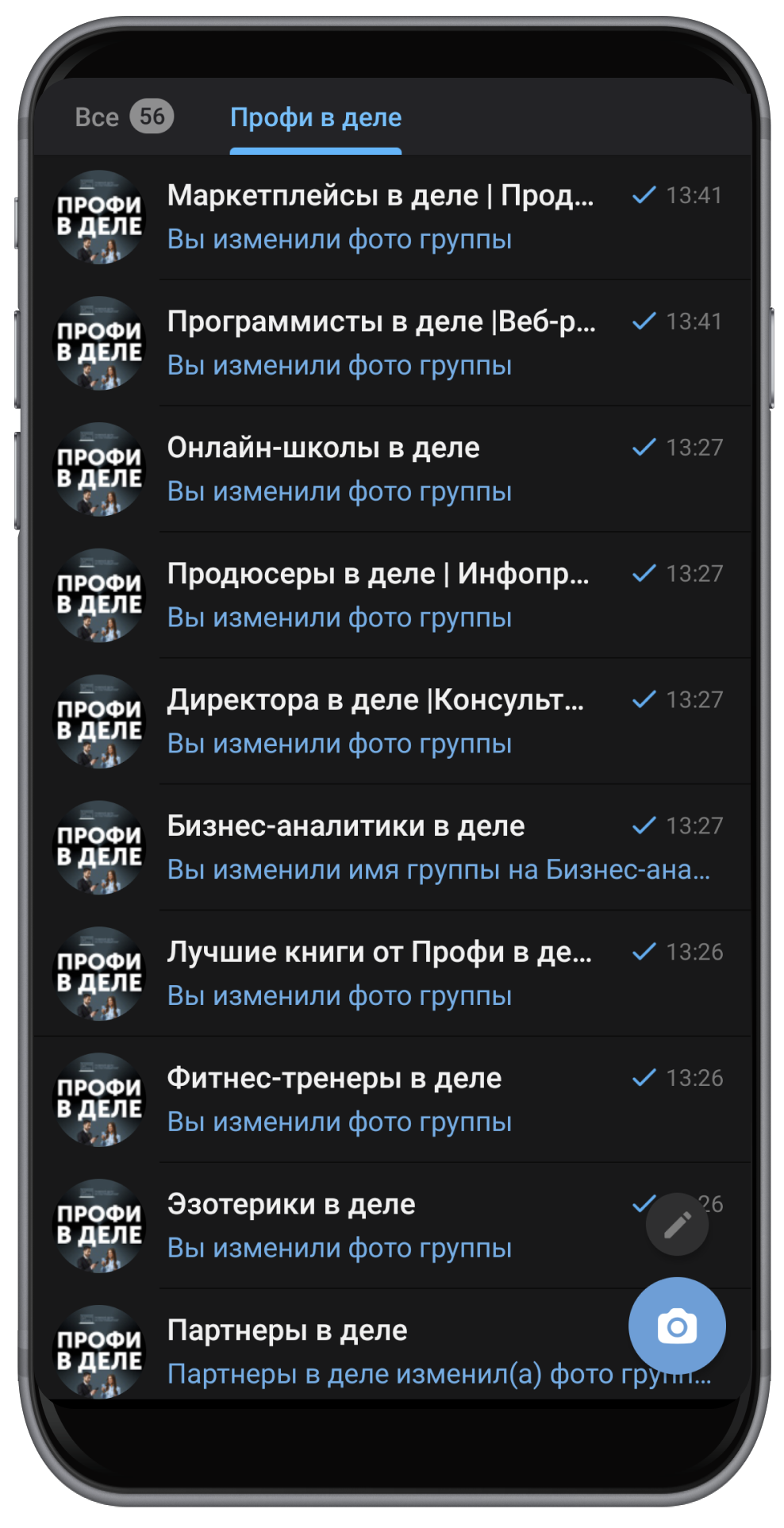This screenshot has height=1528, width=784.
Task: Open the Директора в деле chat
Action: (381, 722)
